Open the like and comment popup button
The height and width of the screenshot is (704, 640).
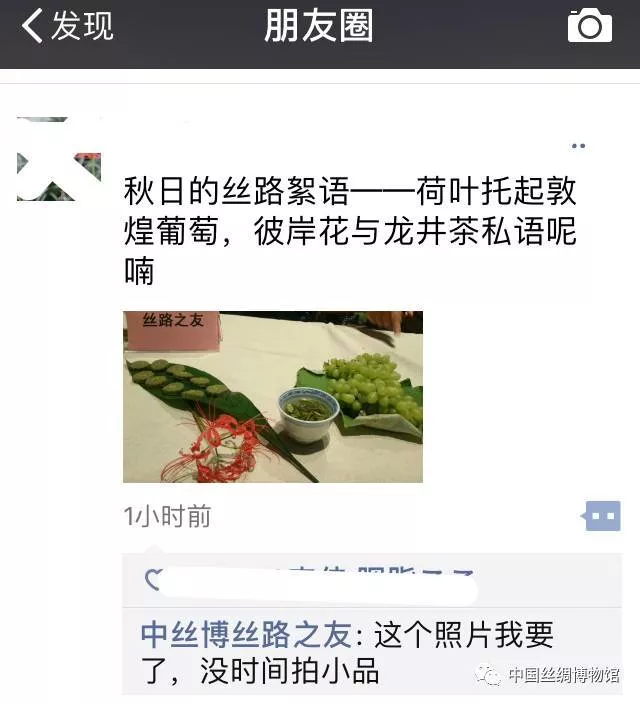tap(602, 516)
